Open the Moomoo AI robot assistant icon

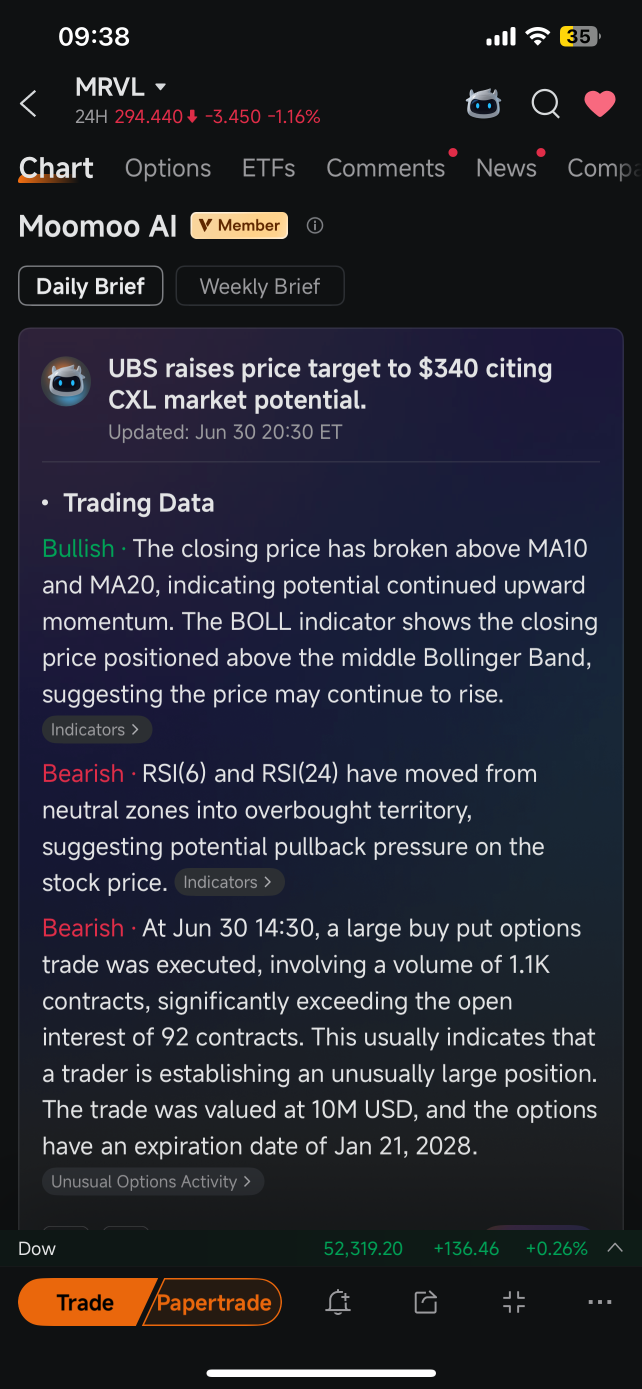484,103
